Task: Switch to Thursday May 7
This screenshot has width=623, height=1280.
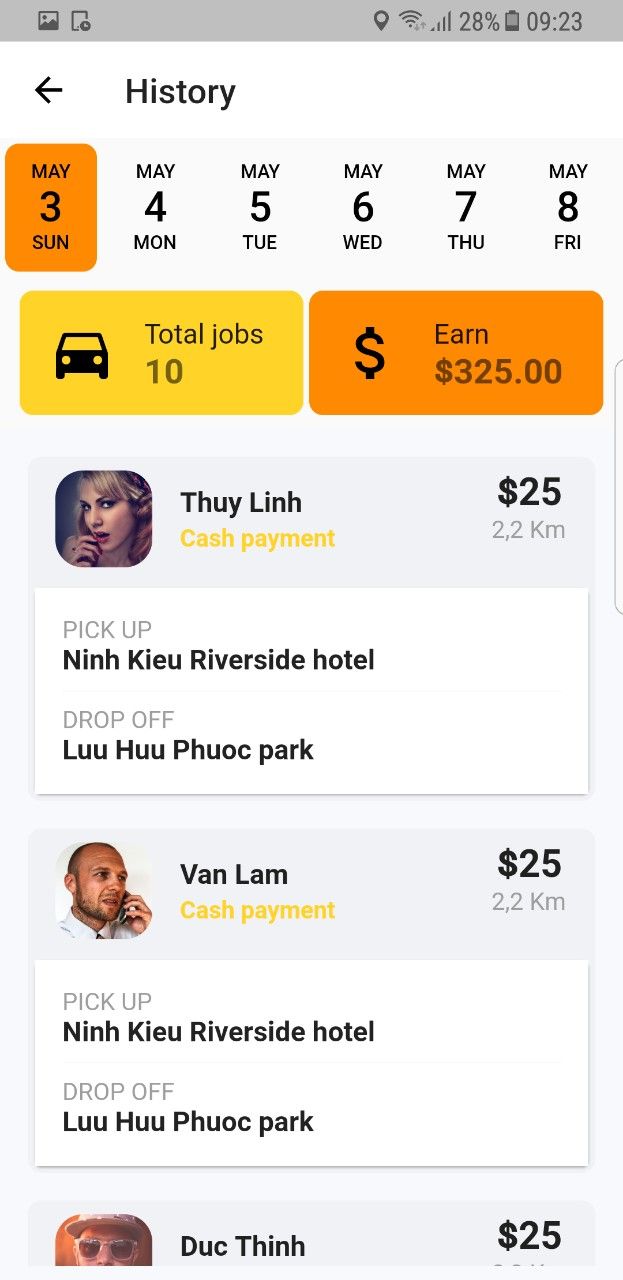Action: click(x=466, y=207)
